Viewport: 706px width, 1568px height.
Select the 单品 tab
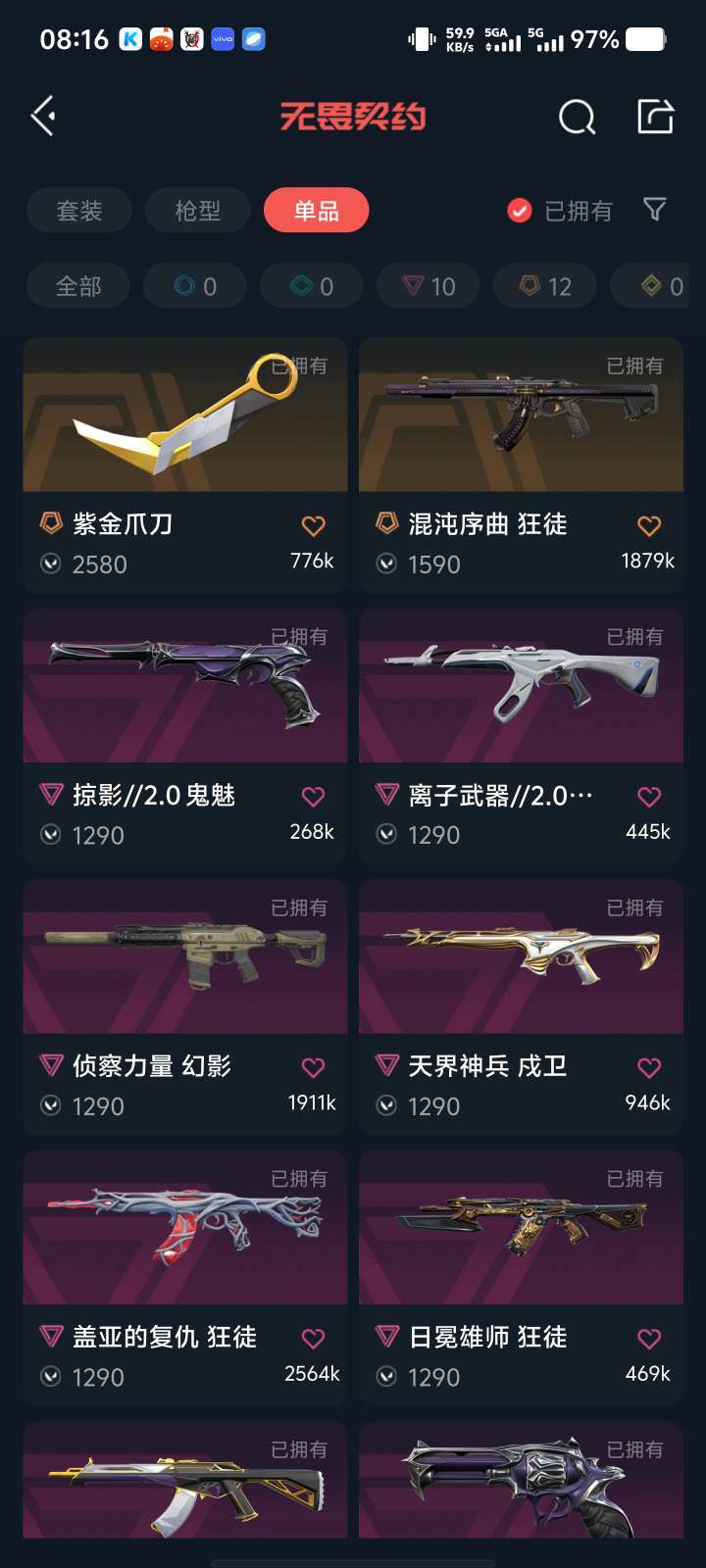(317, 210)
